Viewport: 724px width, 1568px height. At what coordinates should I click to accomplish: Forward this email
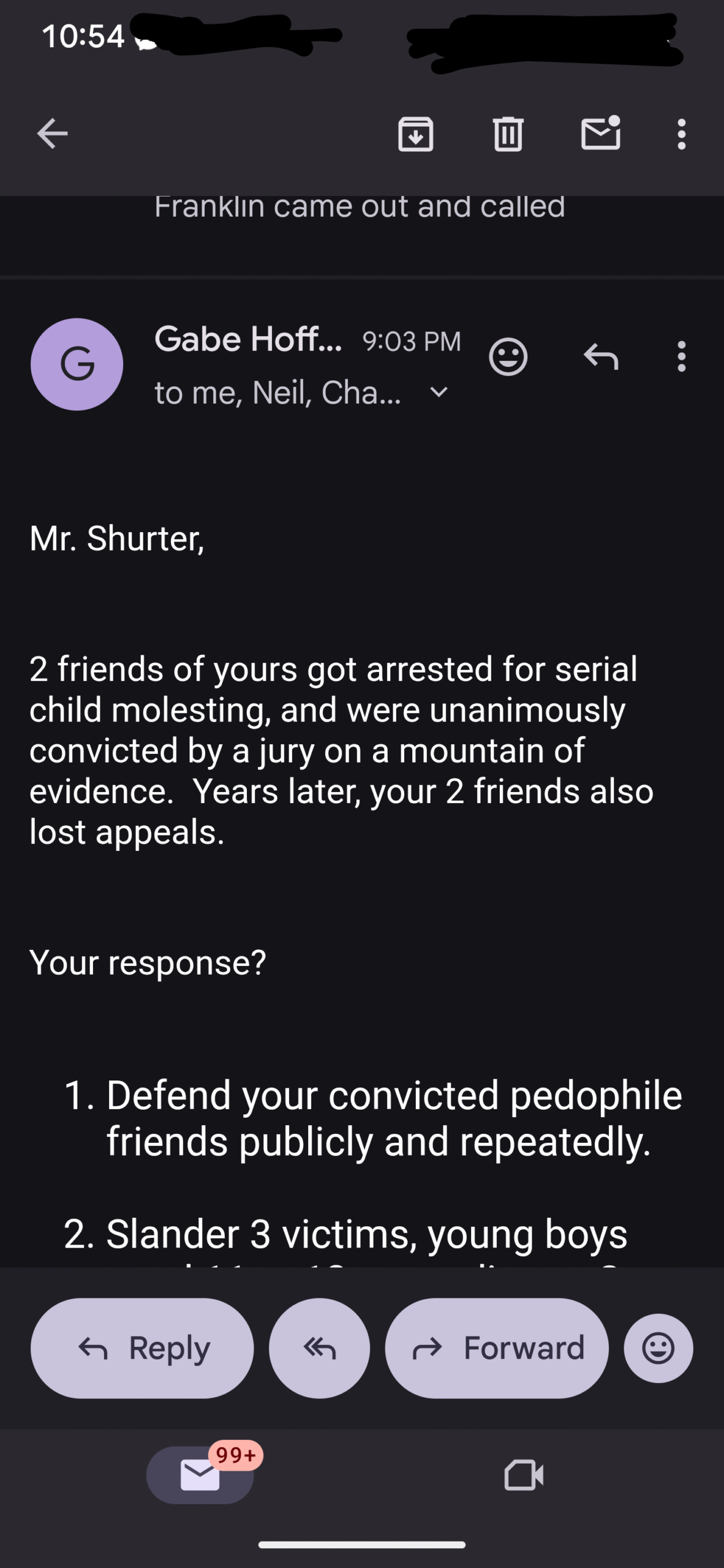pyautogui.click(x=497, y=1348)
